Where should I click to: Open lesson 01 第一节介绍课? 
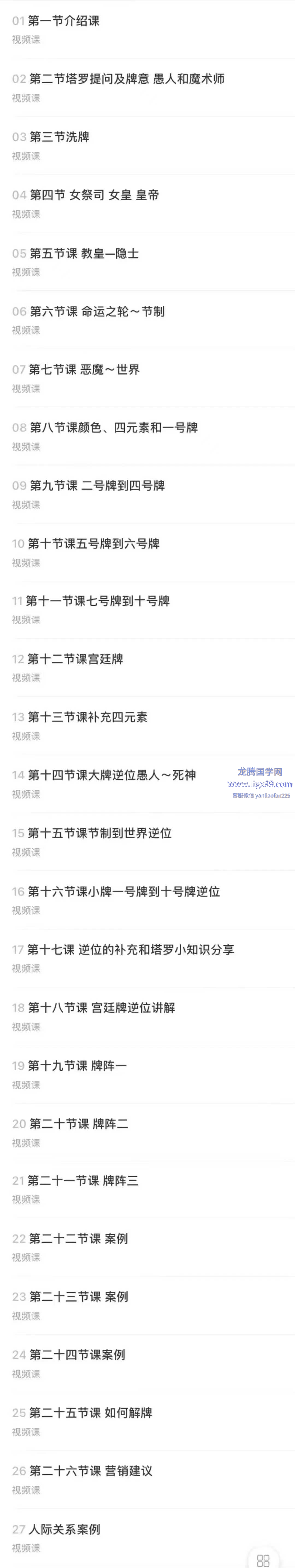[64, 21]
